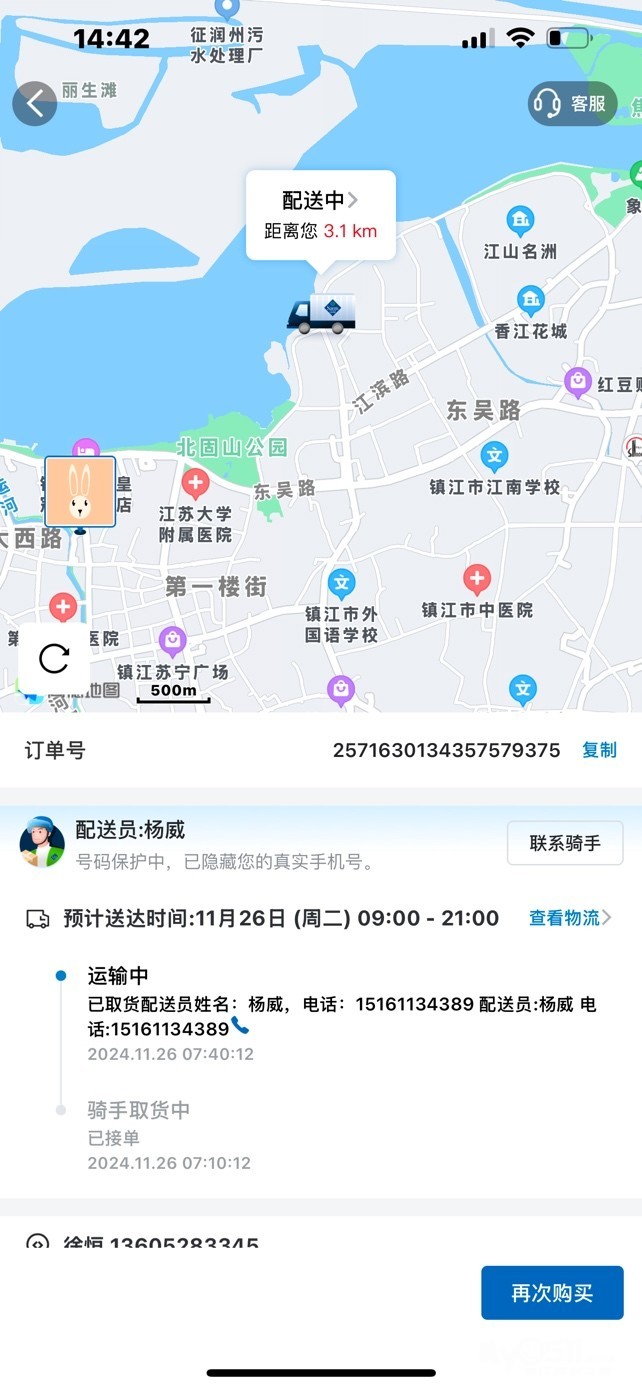This screenshot has height=1389, width=642.
Task: Refresh the map location
Action: [53, 658]
